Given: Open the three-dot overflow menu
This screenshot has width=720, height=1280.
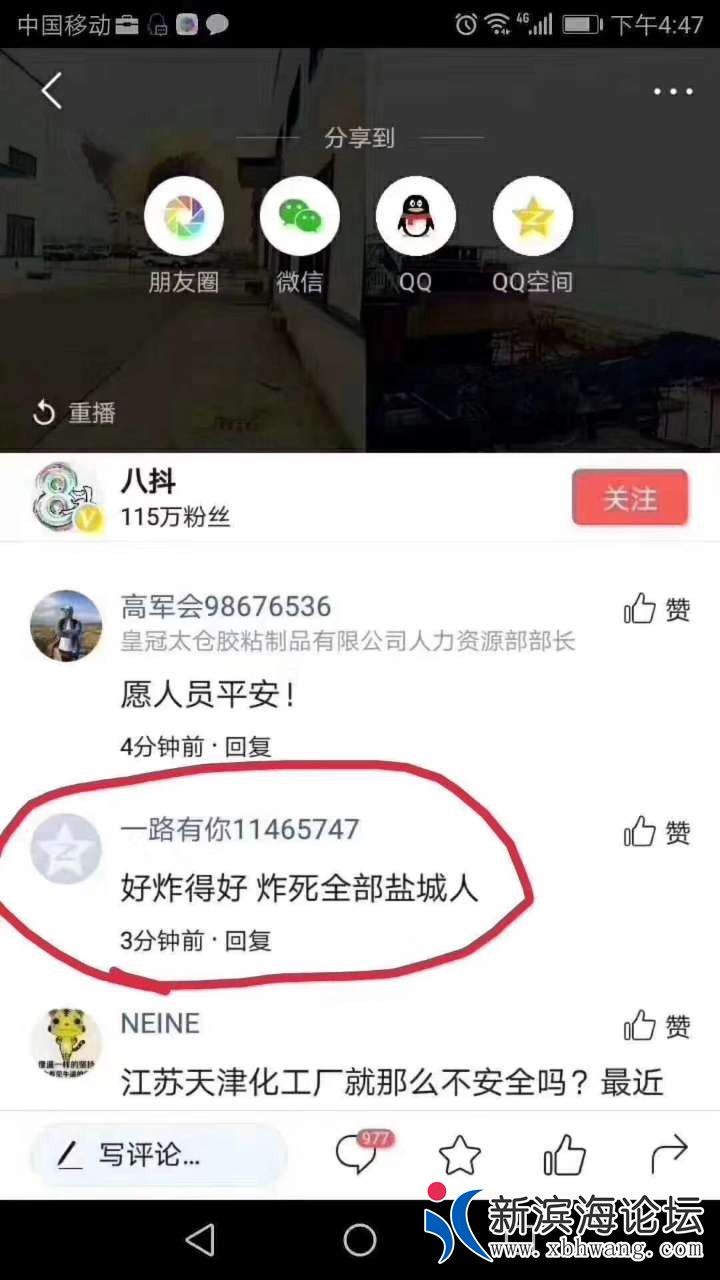Looking at the screenshot, I should pyautogui.click(x=673, y=92).
